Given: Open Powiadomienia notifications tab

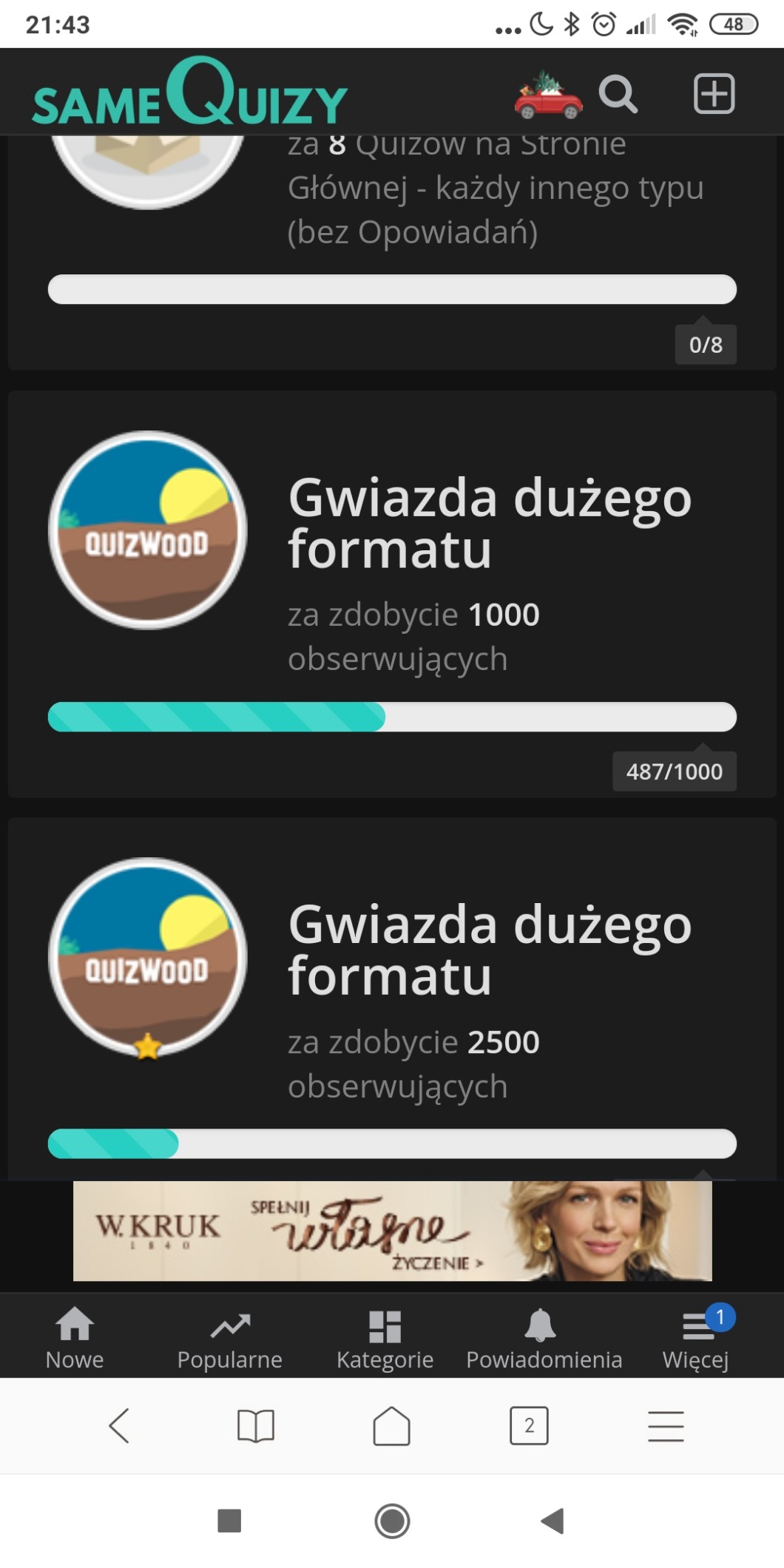Looking at the screenshot, I should pyautogui.click(x=544, y=1337).
